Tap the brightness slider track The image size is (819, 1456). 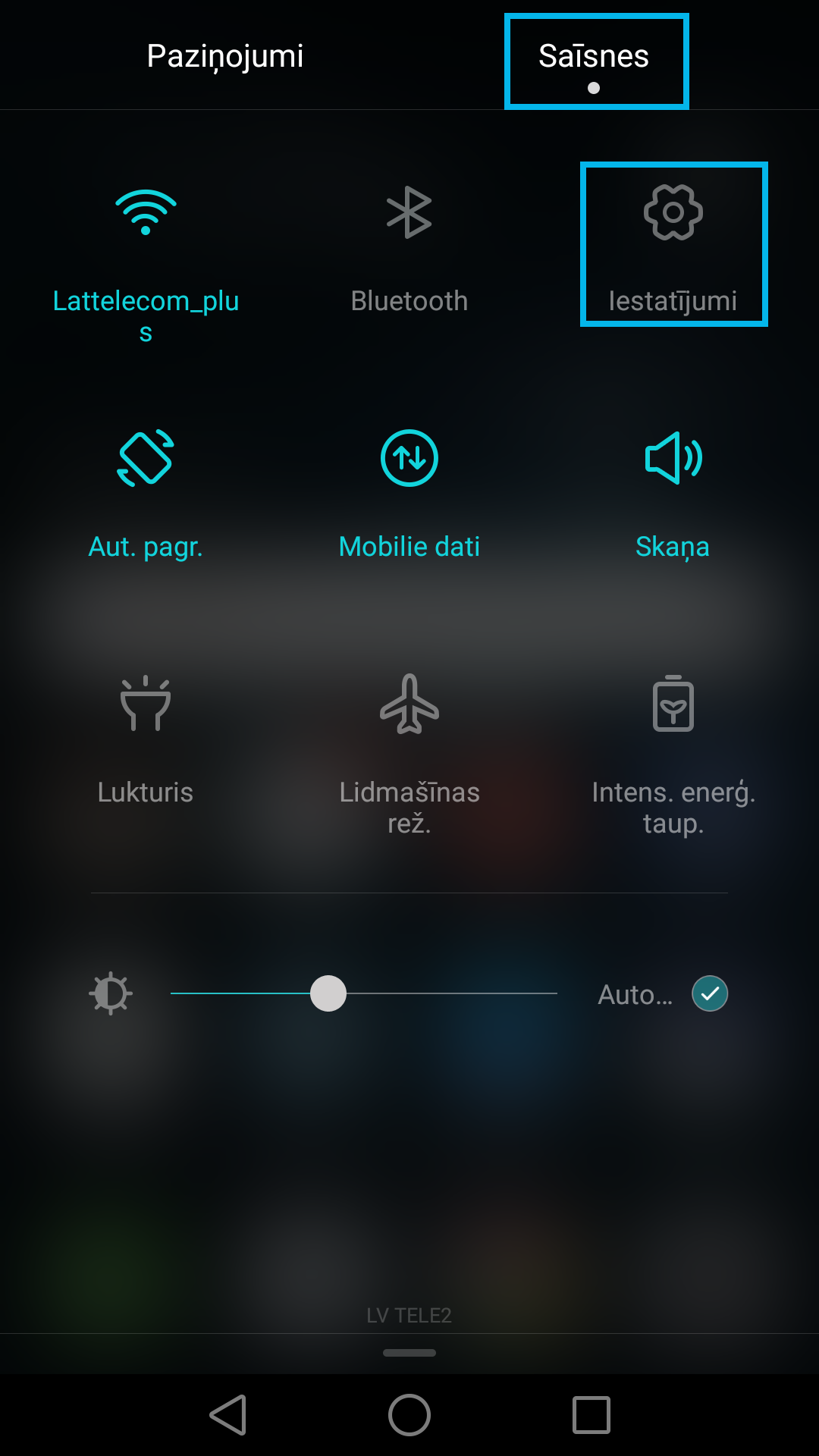coord(364,993)
